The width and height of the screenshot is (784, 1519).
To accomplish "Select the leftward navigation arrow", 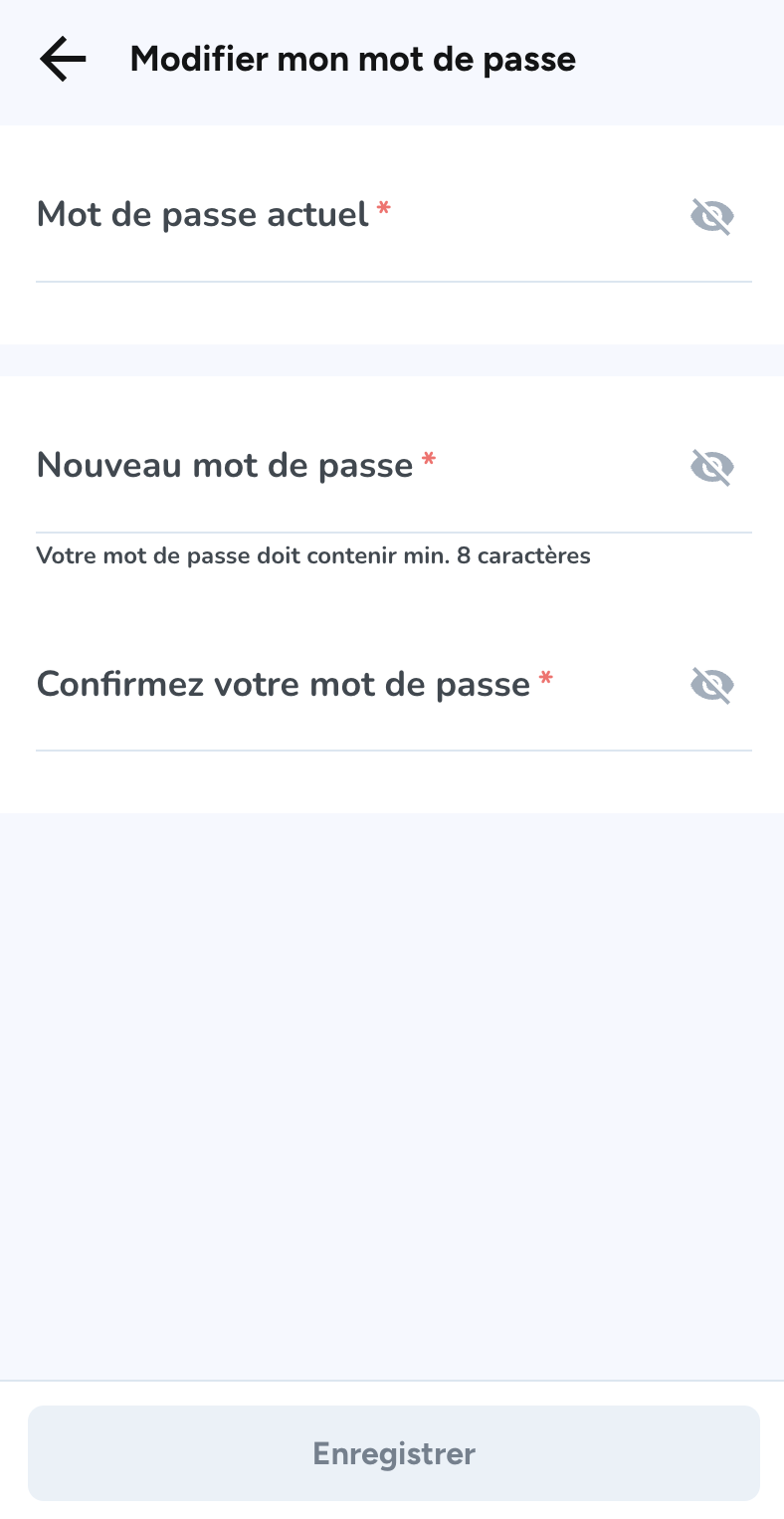I will 61,59.
